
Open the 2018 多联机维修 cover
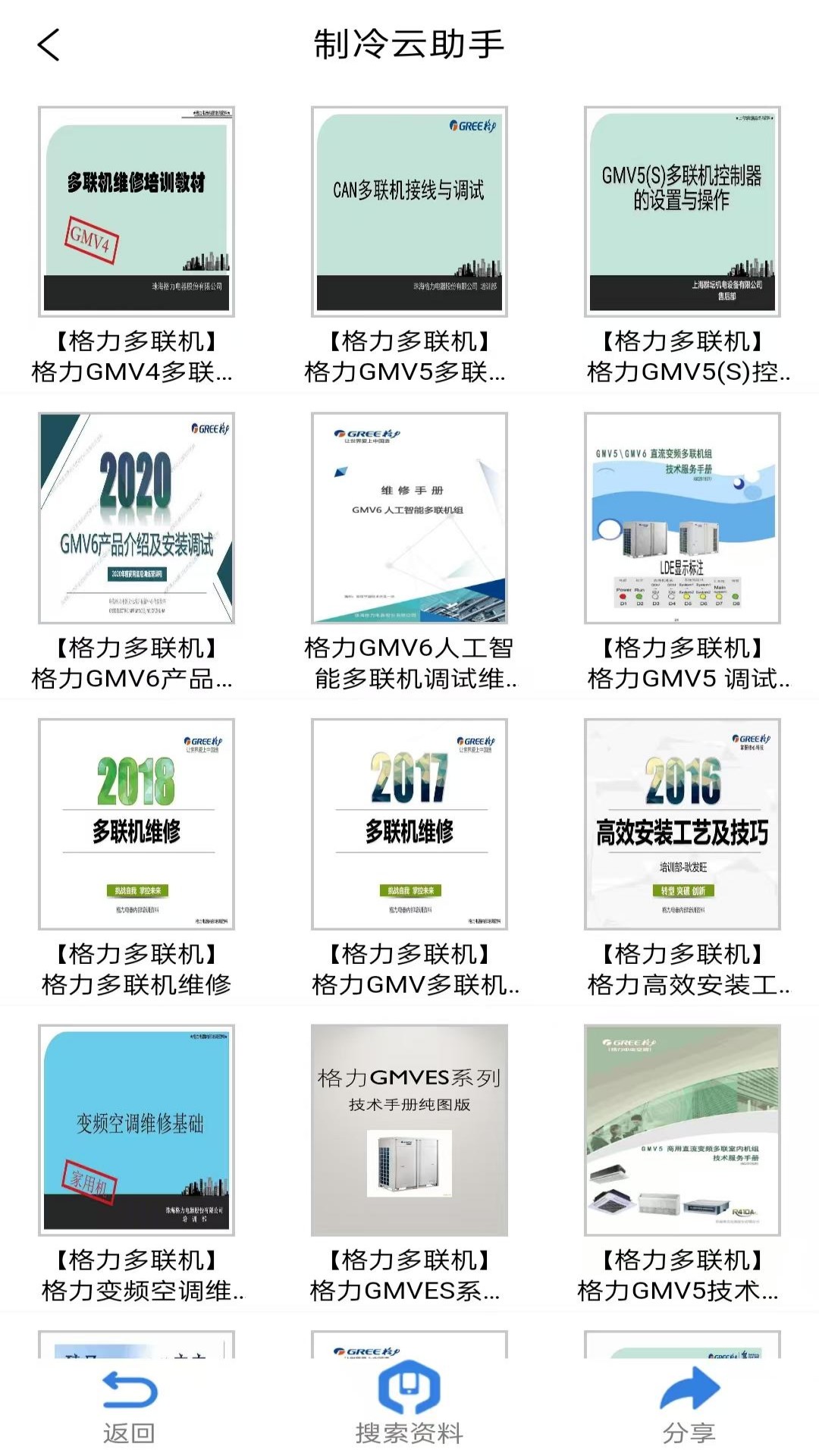tap(135, 827)
